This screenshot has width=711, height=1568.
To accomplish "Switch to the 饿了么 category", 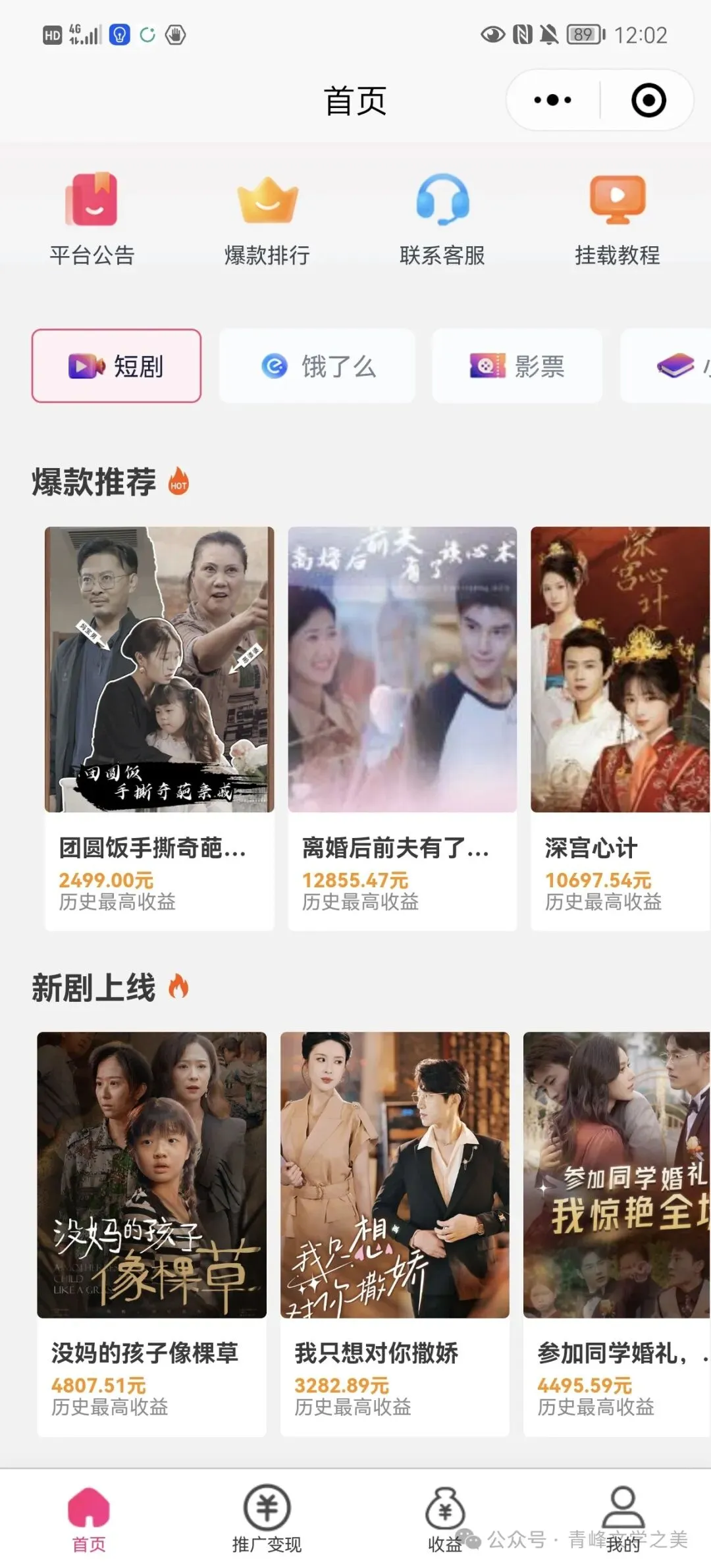I will click(x=317, y=366).
